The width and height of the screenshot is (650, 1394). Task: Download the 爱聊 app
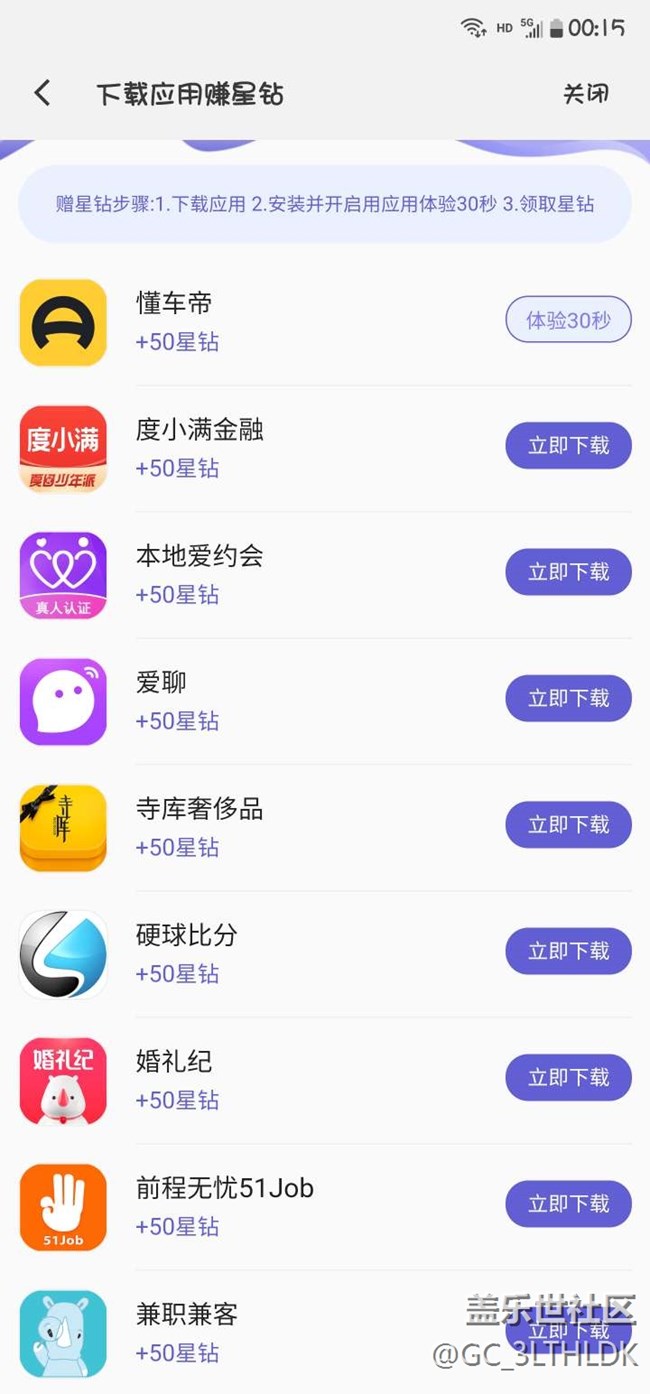(x=568, y=698)
